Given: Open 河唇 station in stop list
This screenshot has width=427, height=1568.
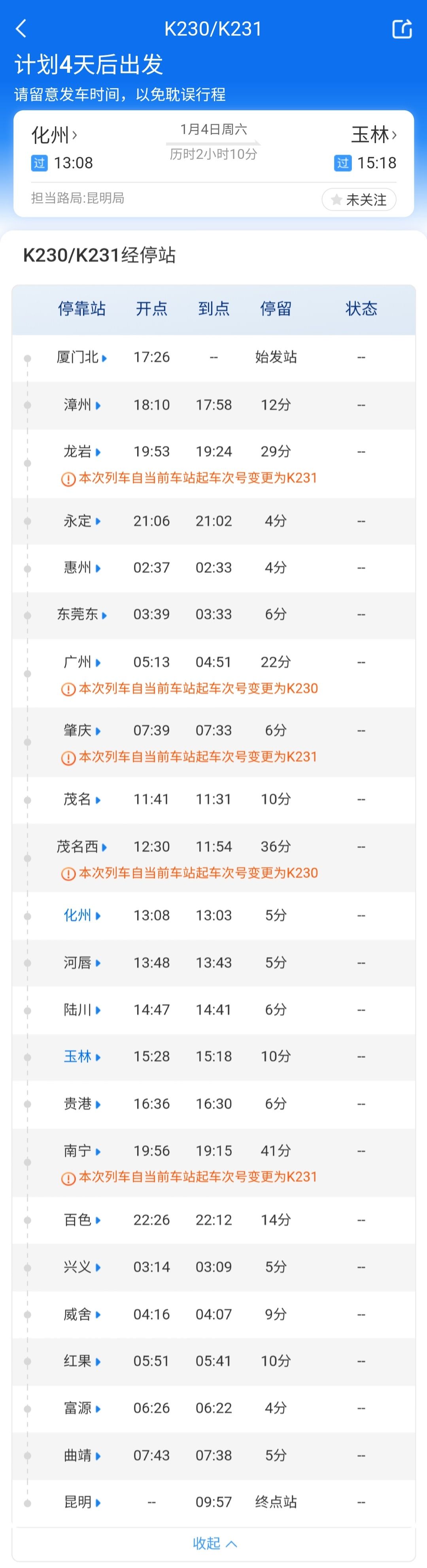Looking at the screenshot, I should click(81, 963).
